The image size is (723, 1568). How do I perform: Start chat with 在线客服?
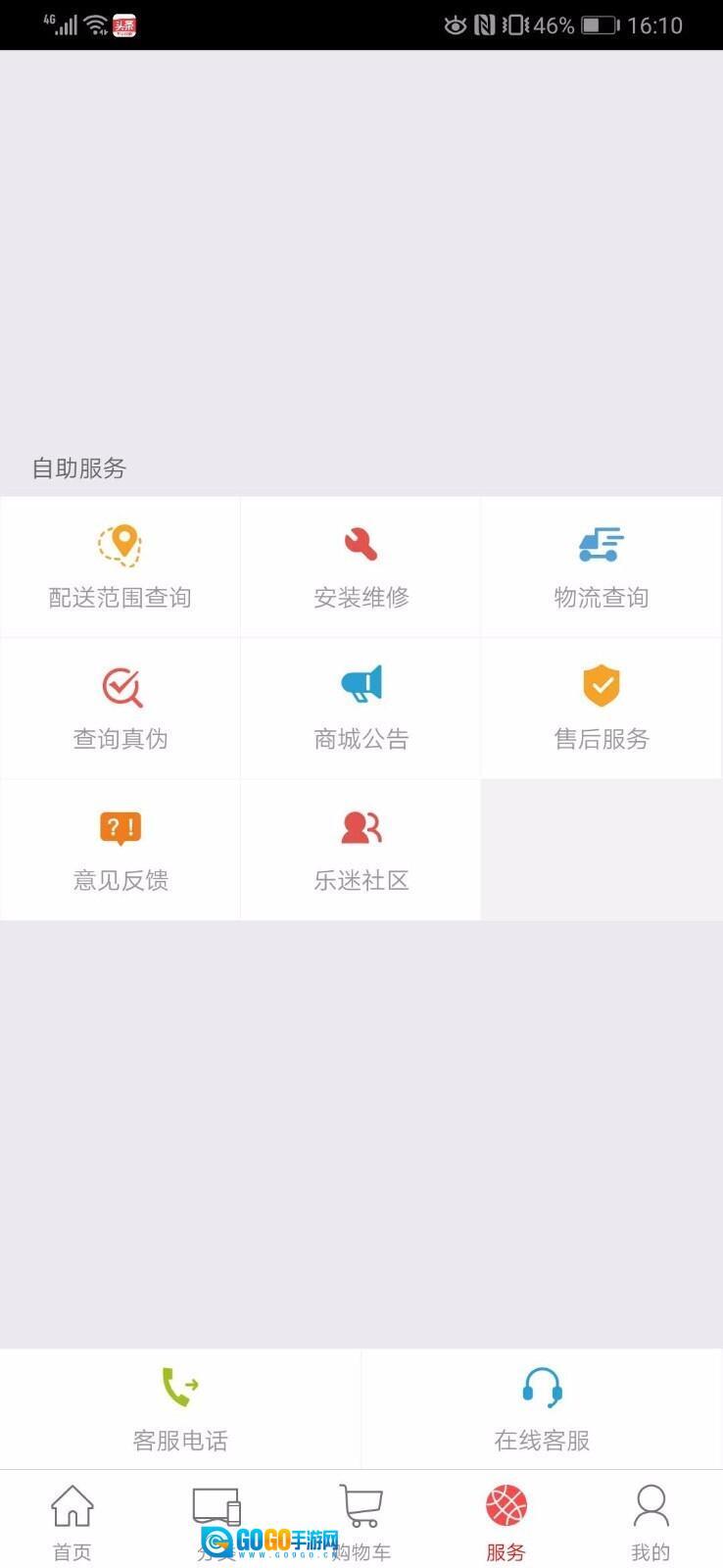point(542,1409)
